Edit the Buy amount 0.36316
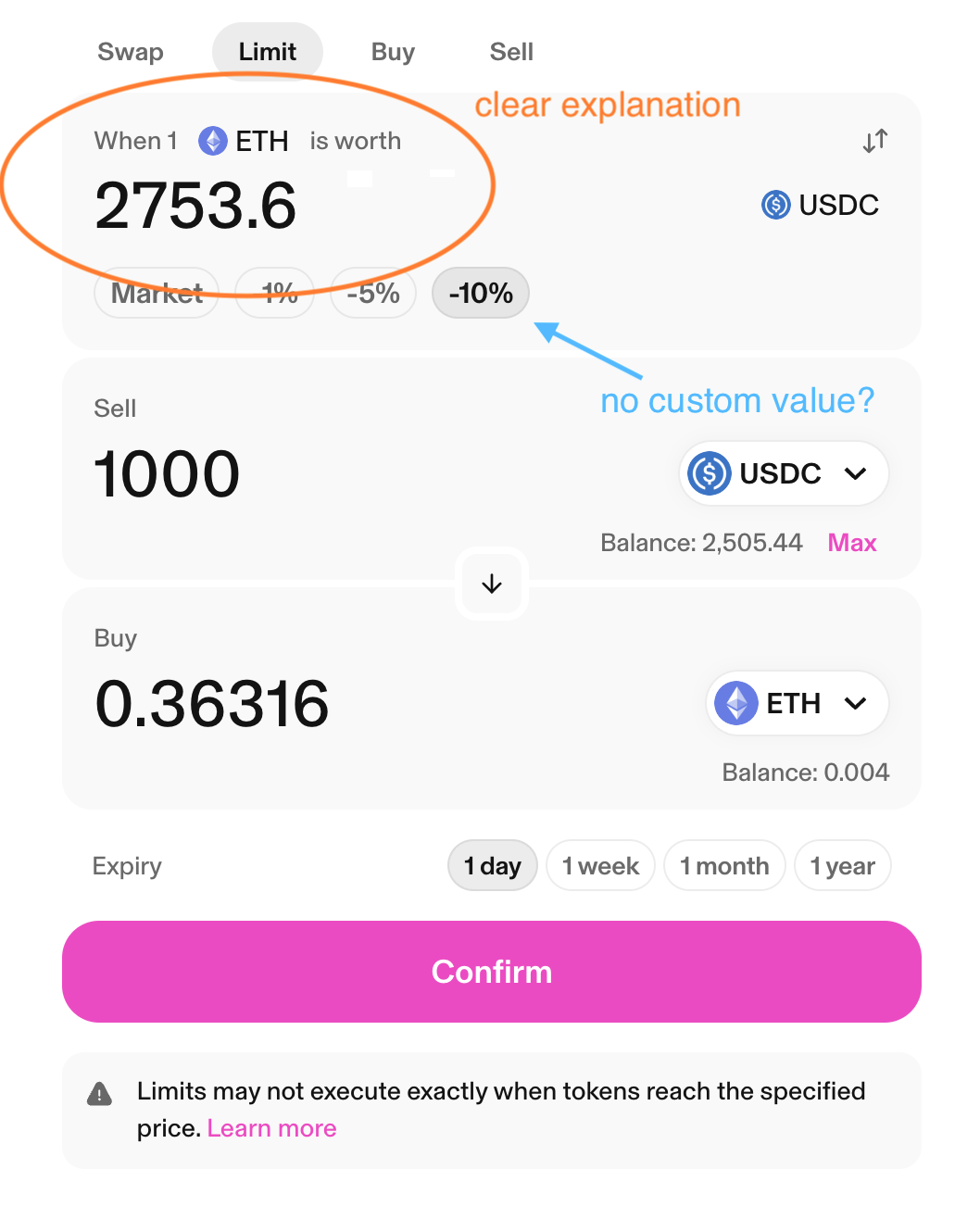980x1219 pixels. pyautogui.click(x=212, y=704)
